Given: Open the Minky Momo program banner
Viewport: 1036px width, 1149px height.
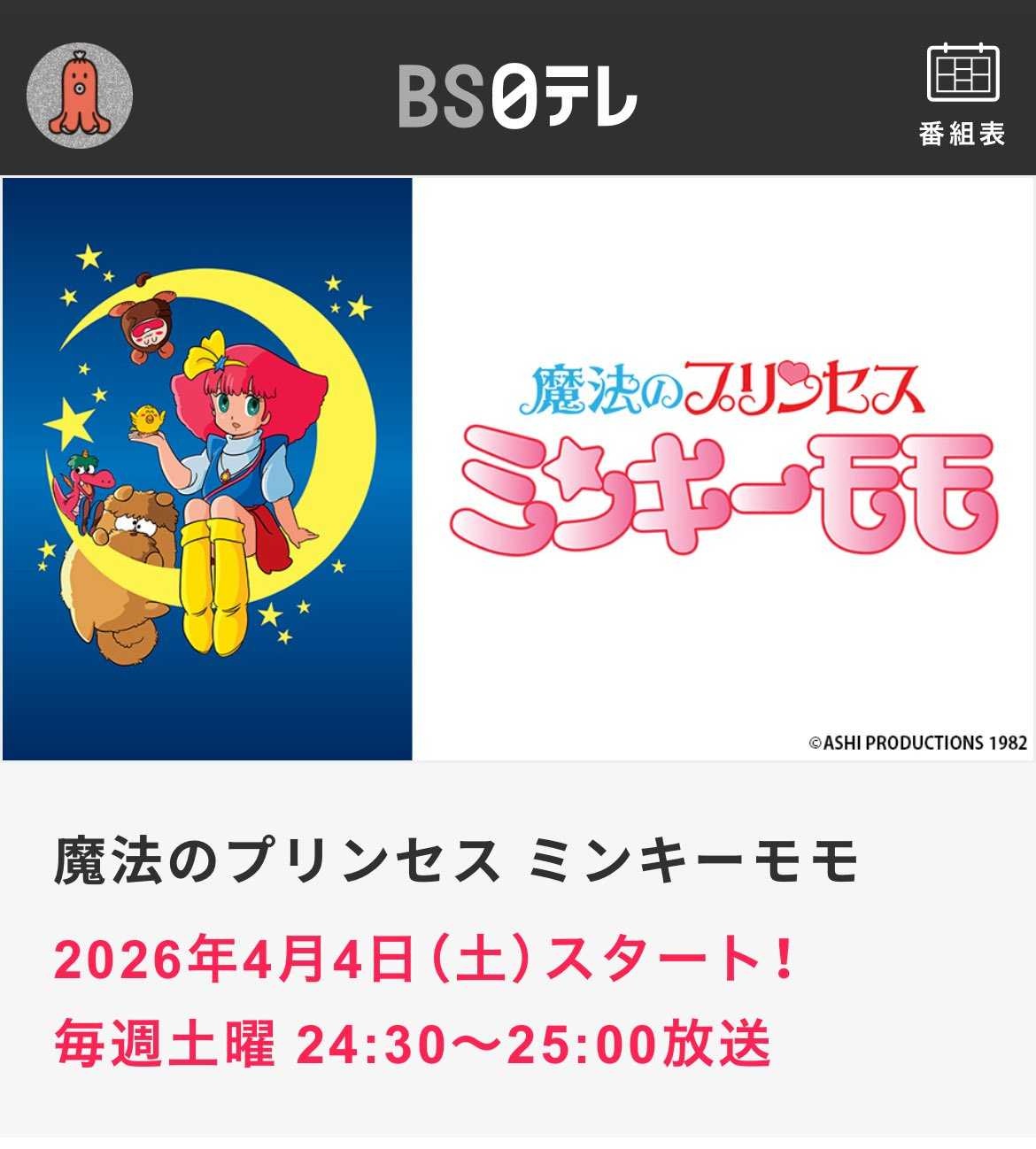Looking at the screenshot, I should (517, 468).
